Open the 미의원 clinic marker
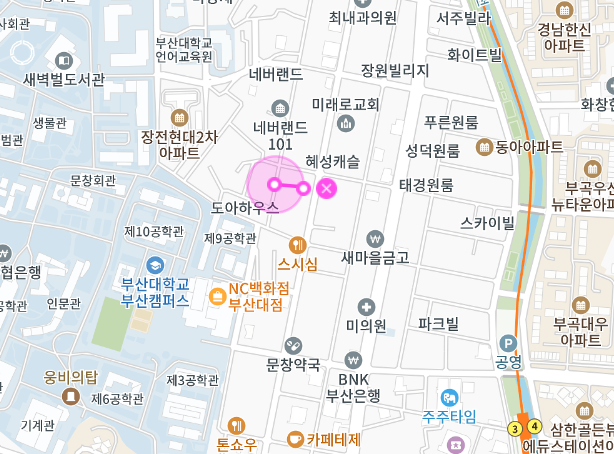This screenshot has height=454, width=614. (x=367, y=306)
